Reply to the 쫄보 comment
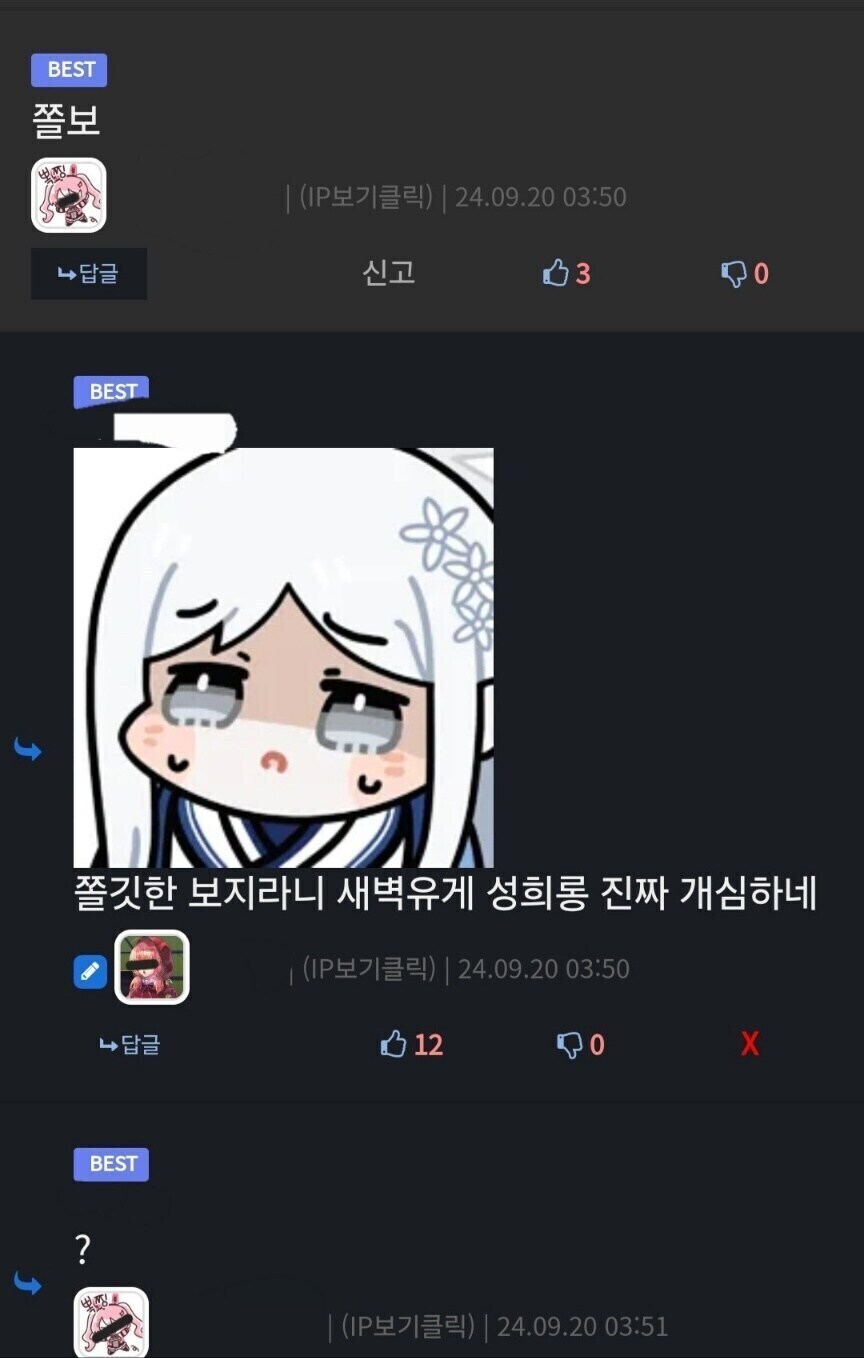The height and width of the screenshot is (1358, 864). pos(89,274)
